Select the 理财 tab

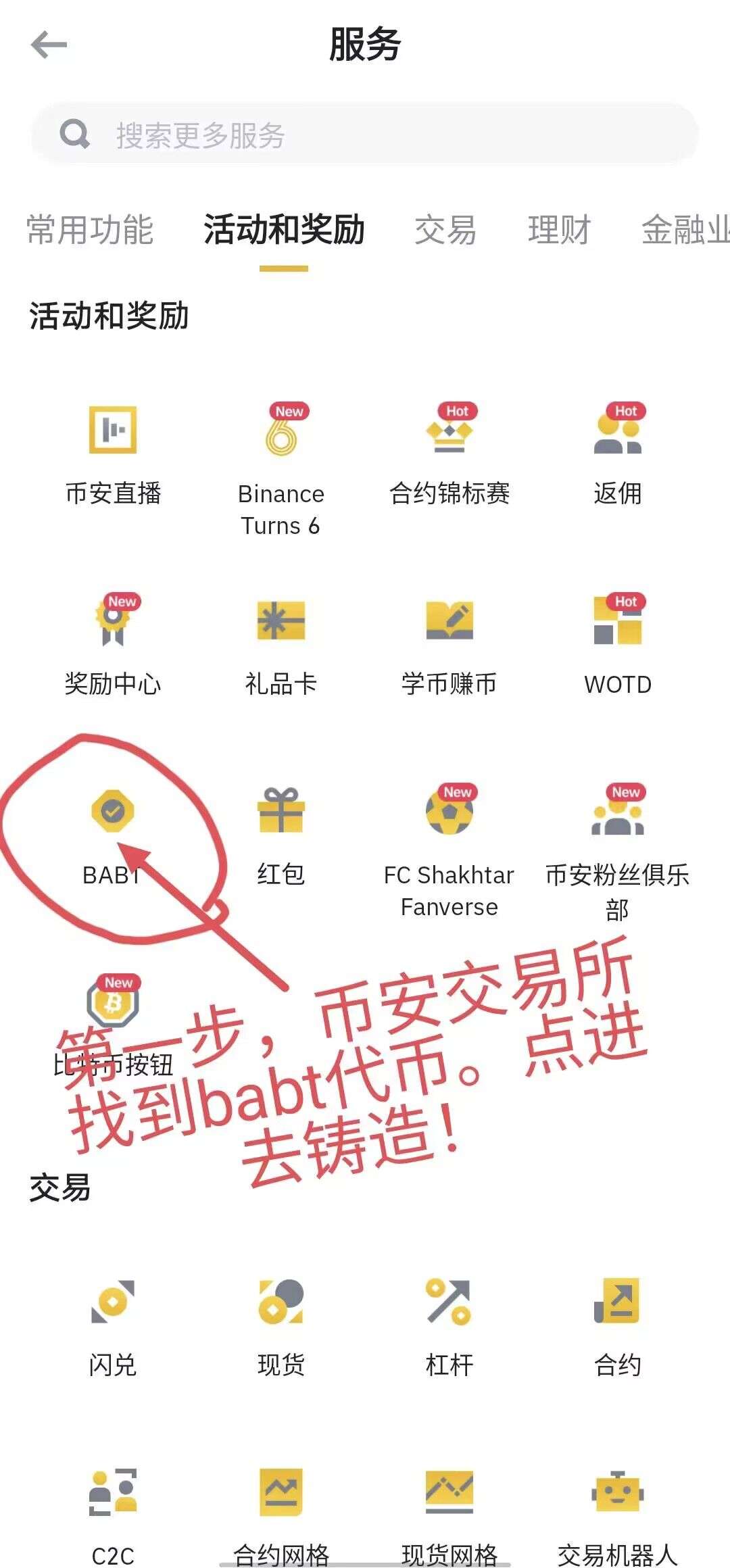point(559,230)
